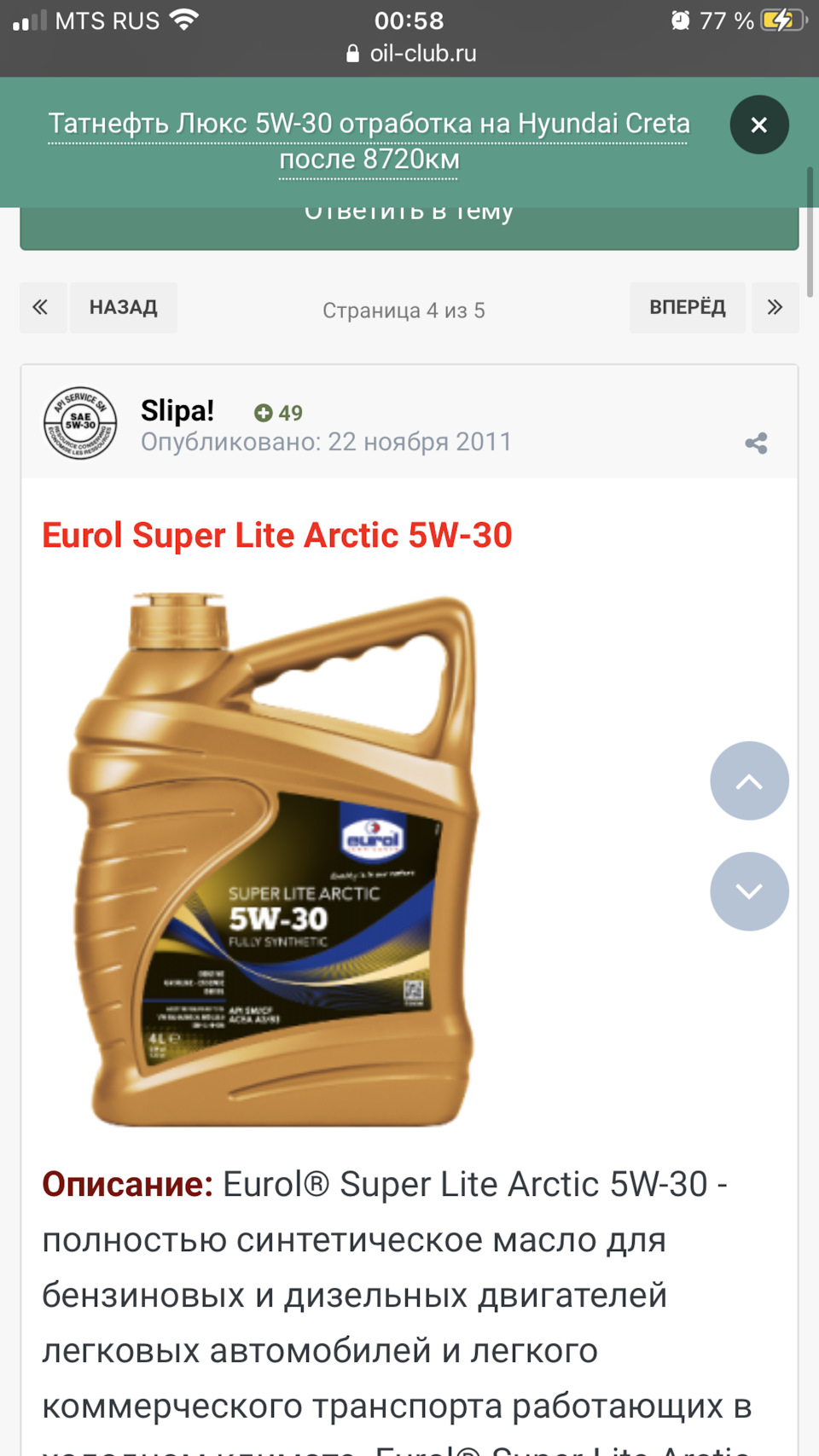Tap the oil-club.ru address bar
Viewport: 819px width, 1456px height.
409,53
